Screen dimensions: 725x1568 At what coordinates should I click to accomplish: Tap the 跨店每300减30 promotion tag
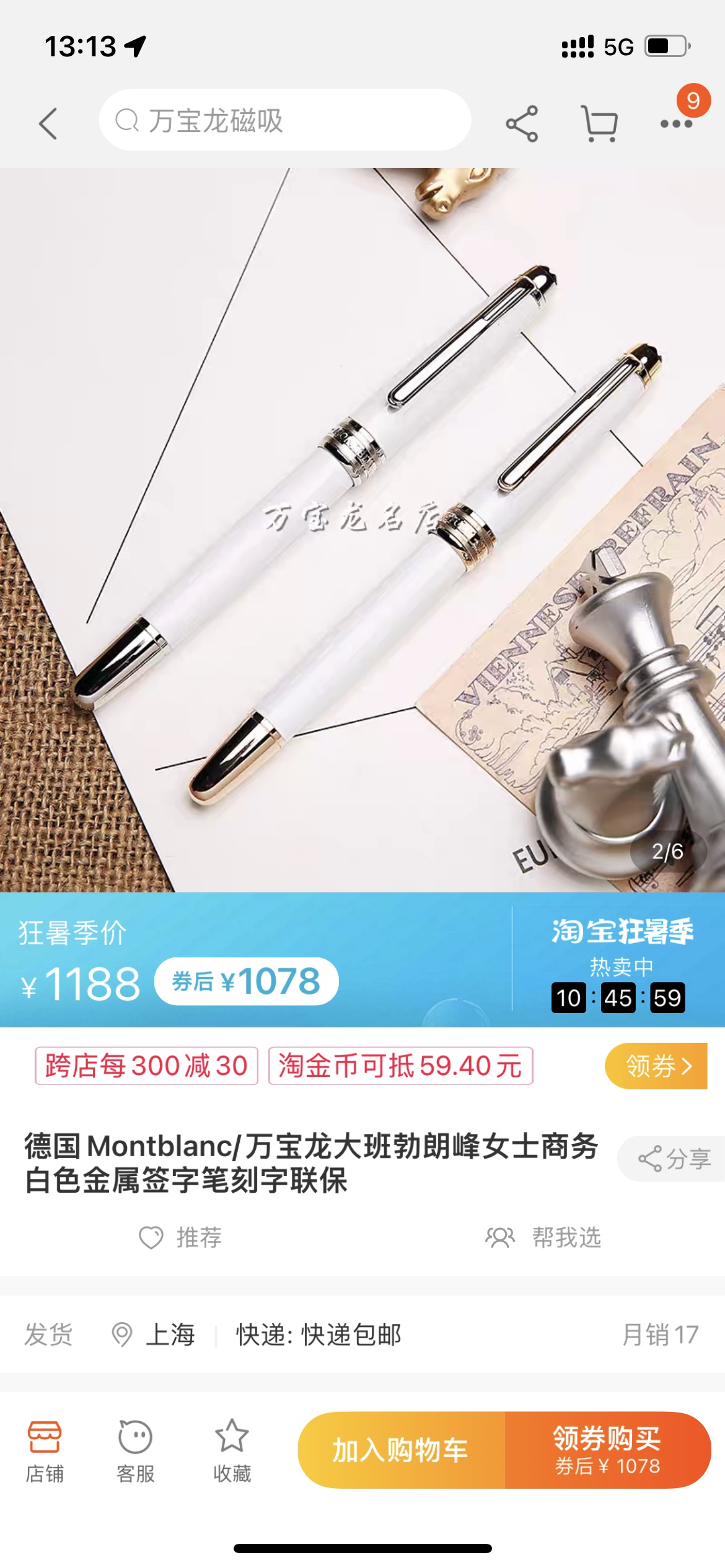(146, 1066)
